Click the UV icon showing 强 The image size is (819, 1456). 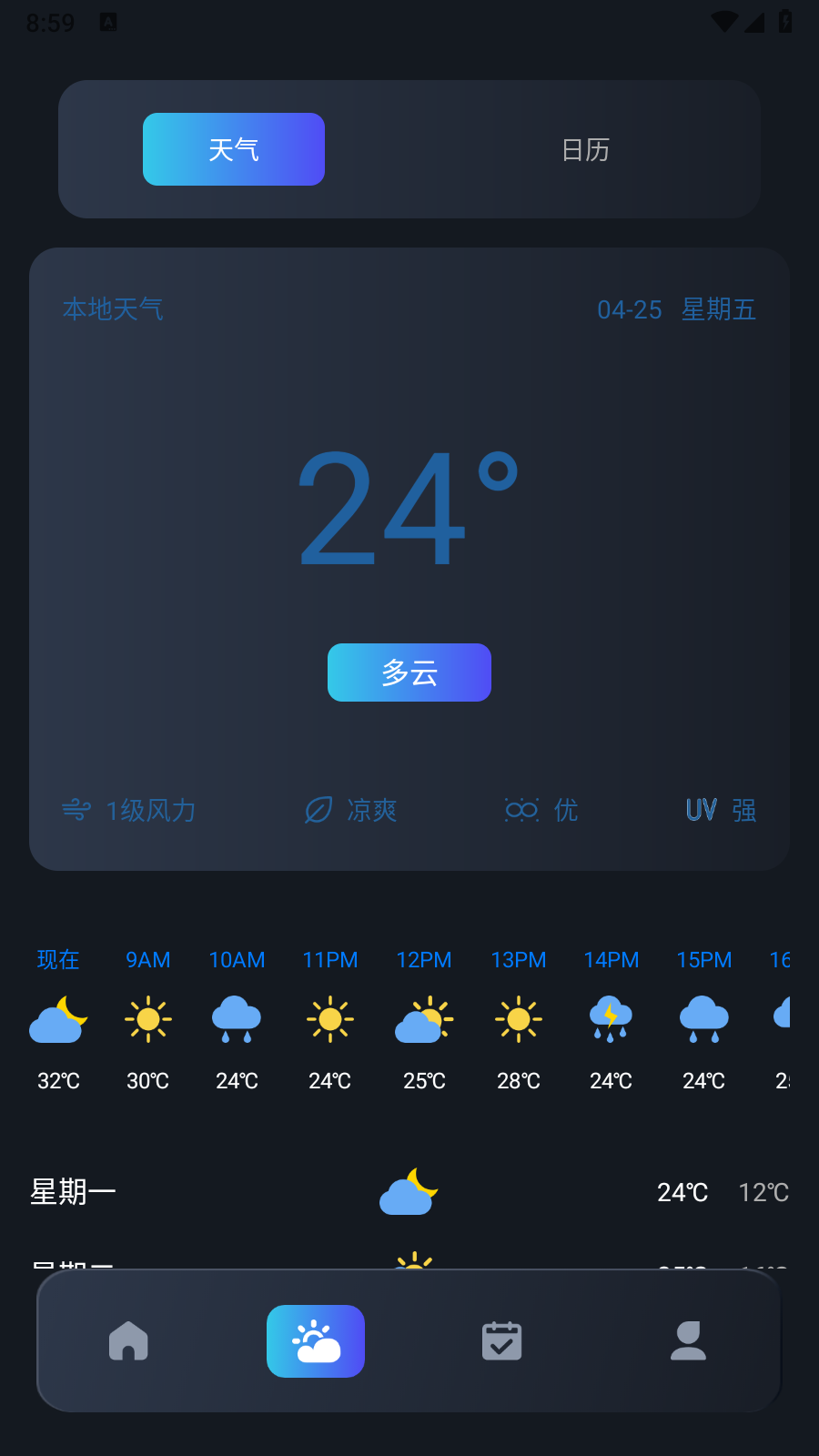click(701, 810)
